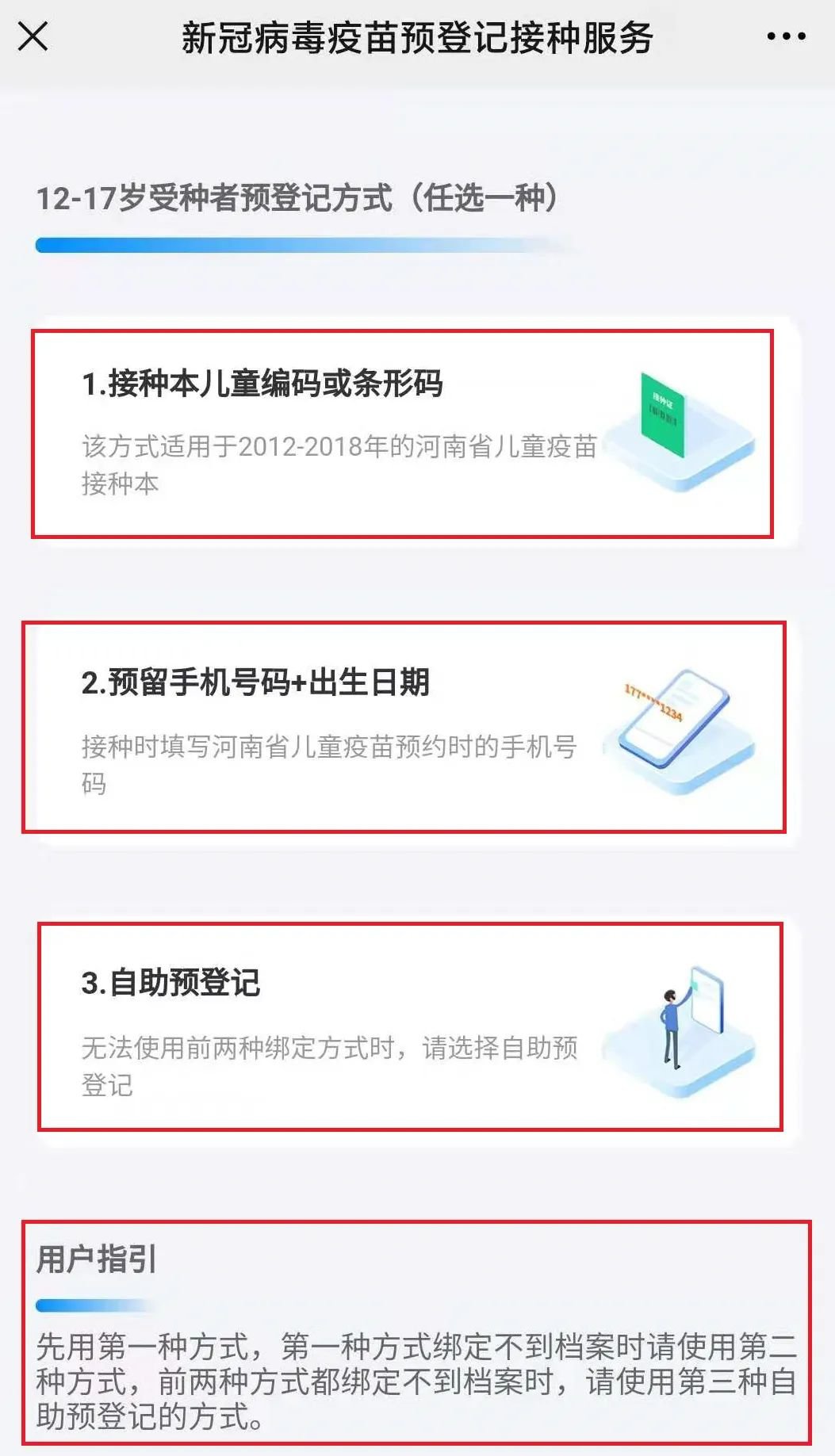
Task: Open the 自助预登记 self-service option
Action: (409, 1026)
